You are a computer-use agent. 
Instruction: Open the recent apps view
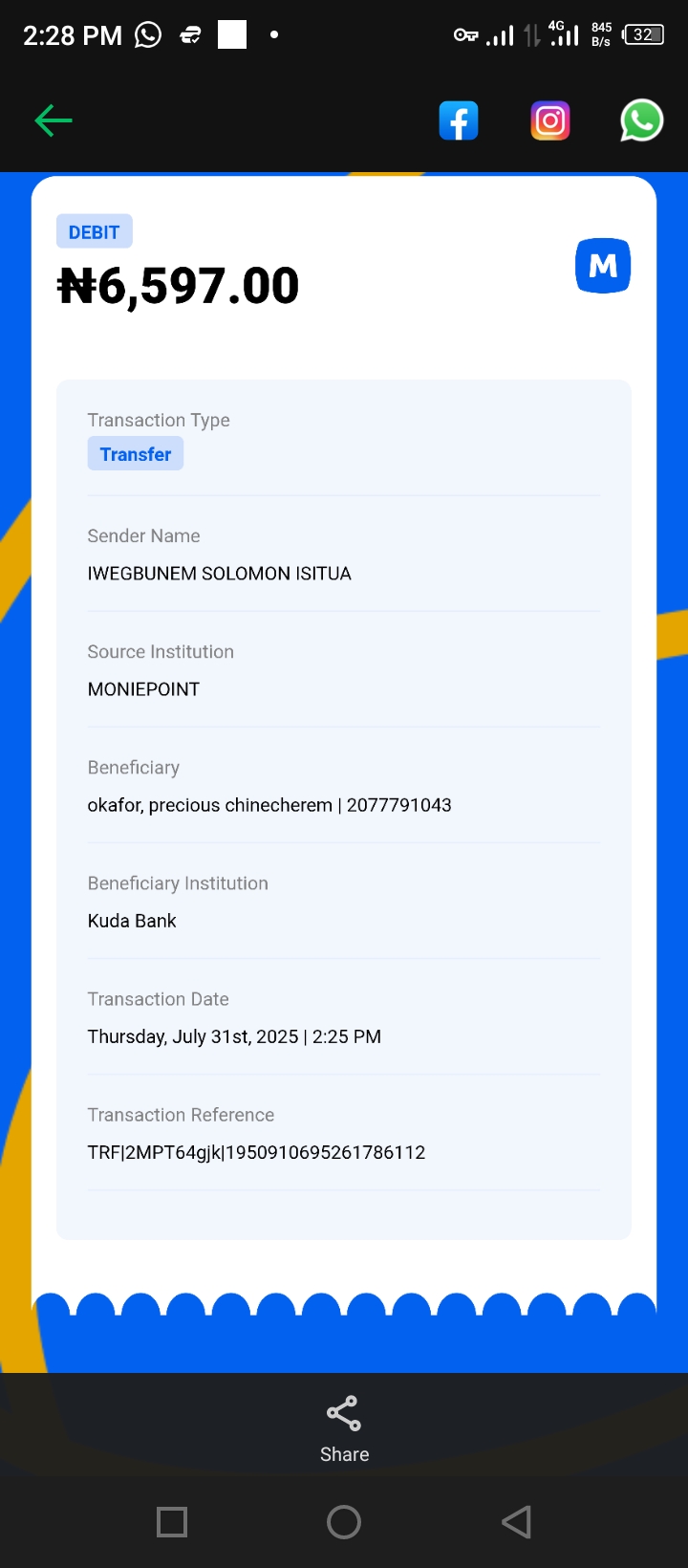click(172, 1522)
